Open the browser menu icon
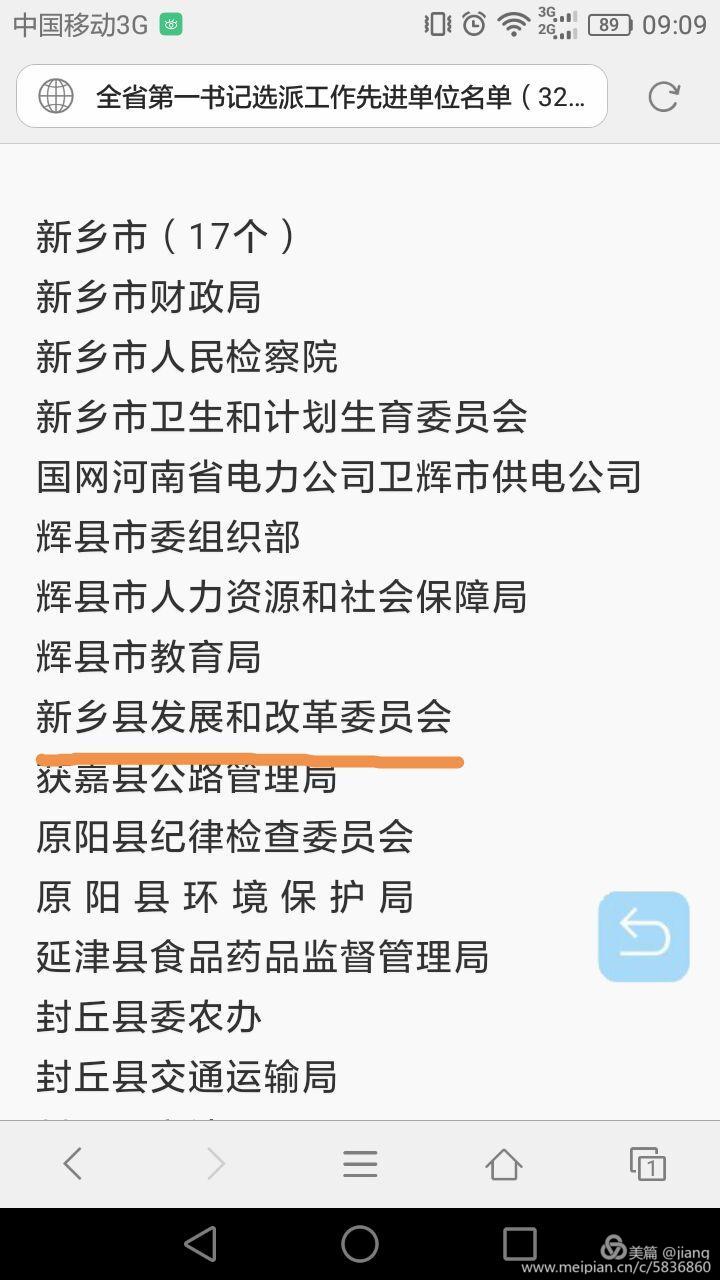 [360, 1163]
